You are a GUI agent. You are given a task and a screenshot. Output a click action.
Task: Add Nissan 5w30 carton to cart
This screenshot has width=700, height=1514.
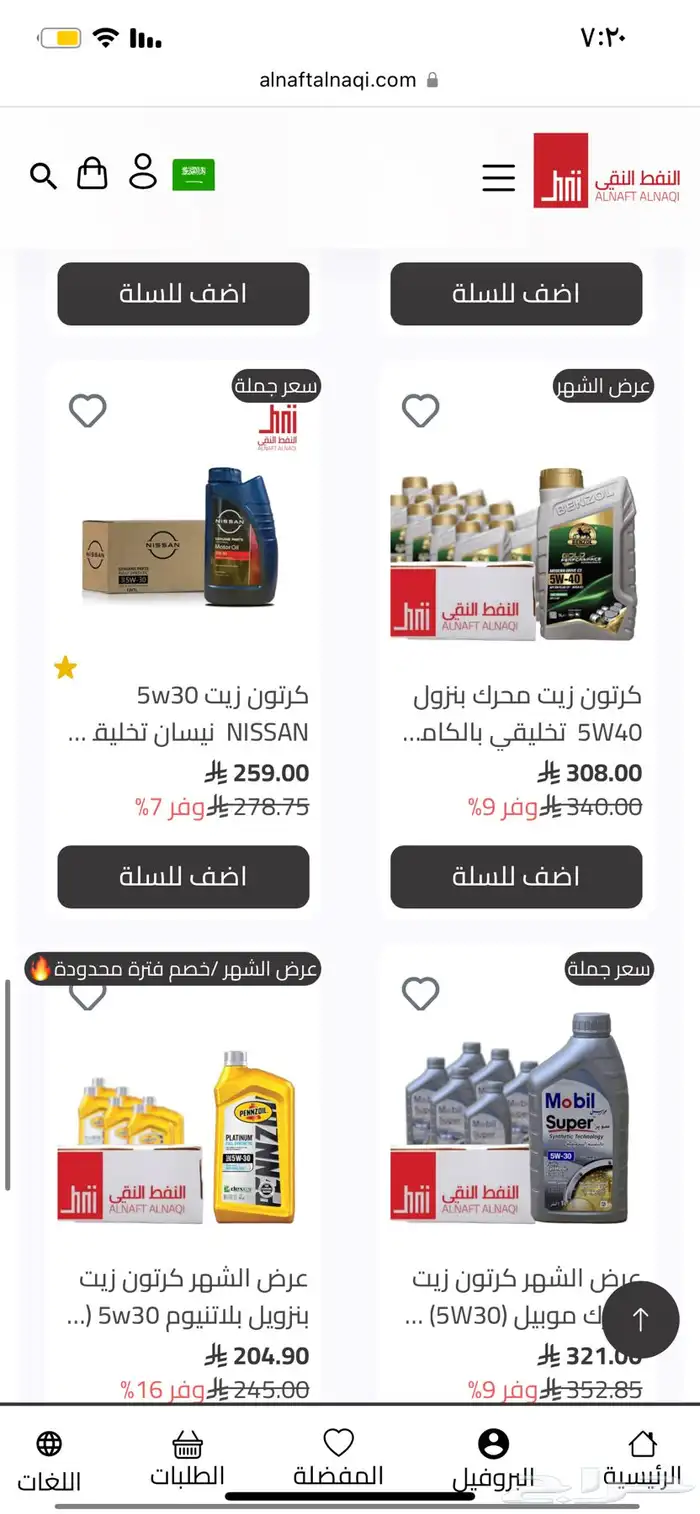click(183, 877)
